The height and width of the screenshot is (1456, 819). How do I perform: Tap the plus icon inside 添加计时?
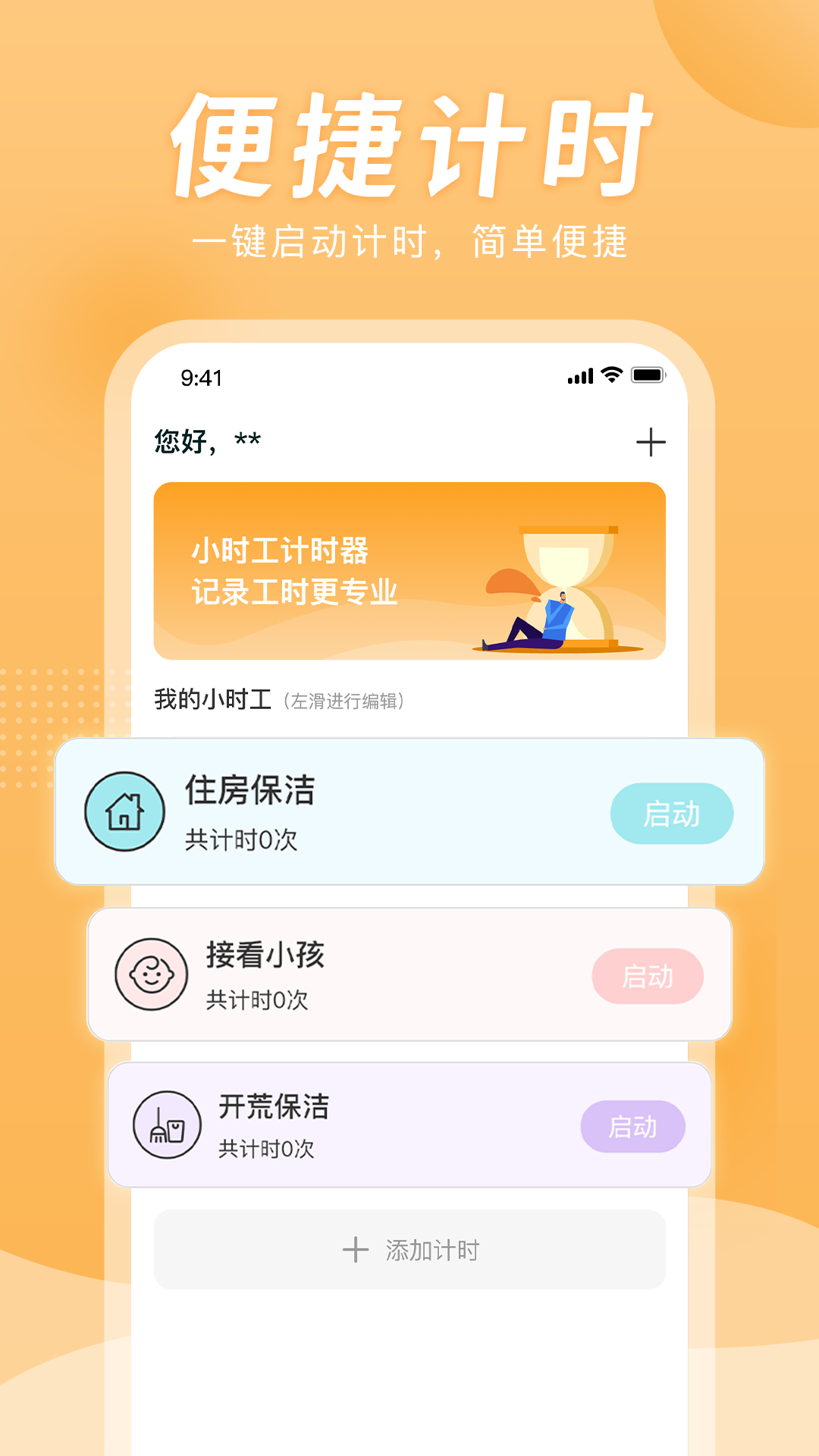click(x=353, y=1249)
